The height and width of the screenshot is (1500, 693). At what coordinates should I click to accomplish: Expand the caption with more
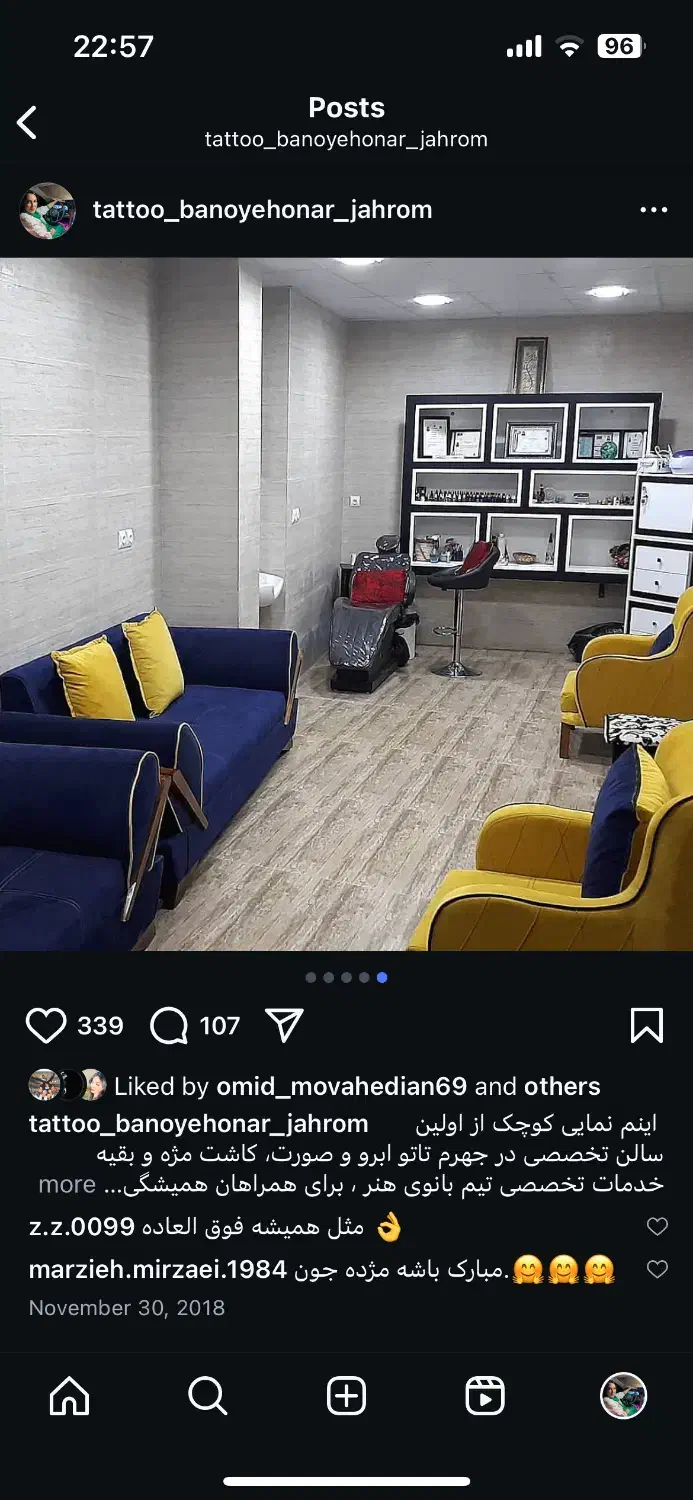(x=66, y=1184)
